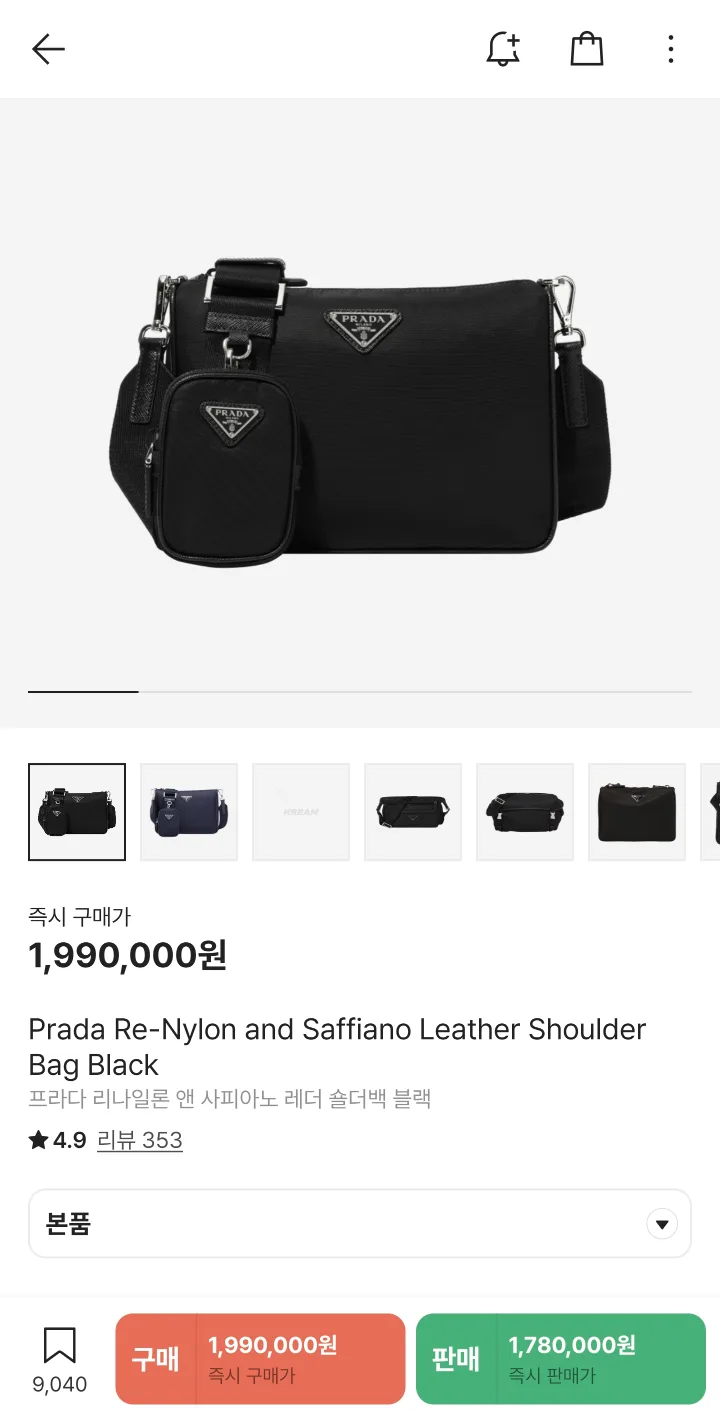Open the three-dot overflow menu
The image size is (720, 1420).
670,49
